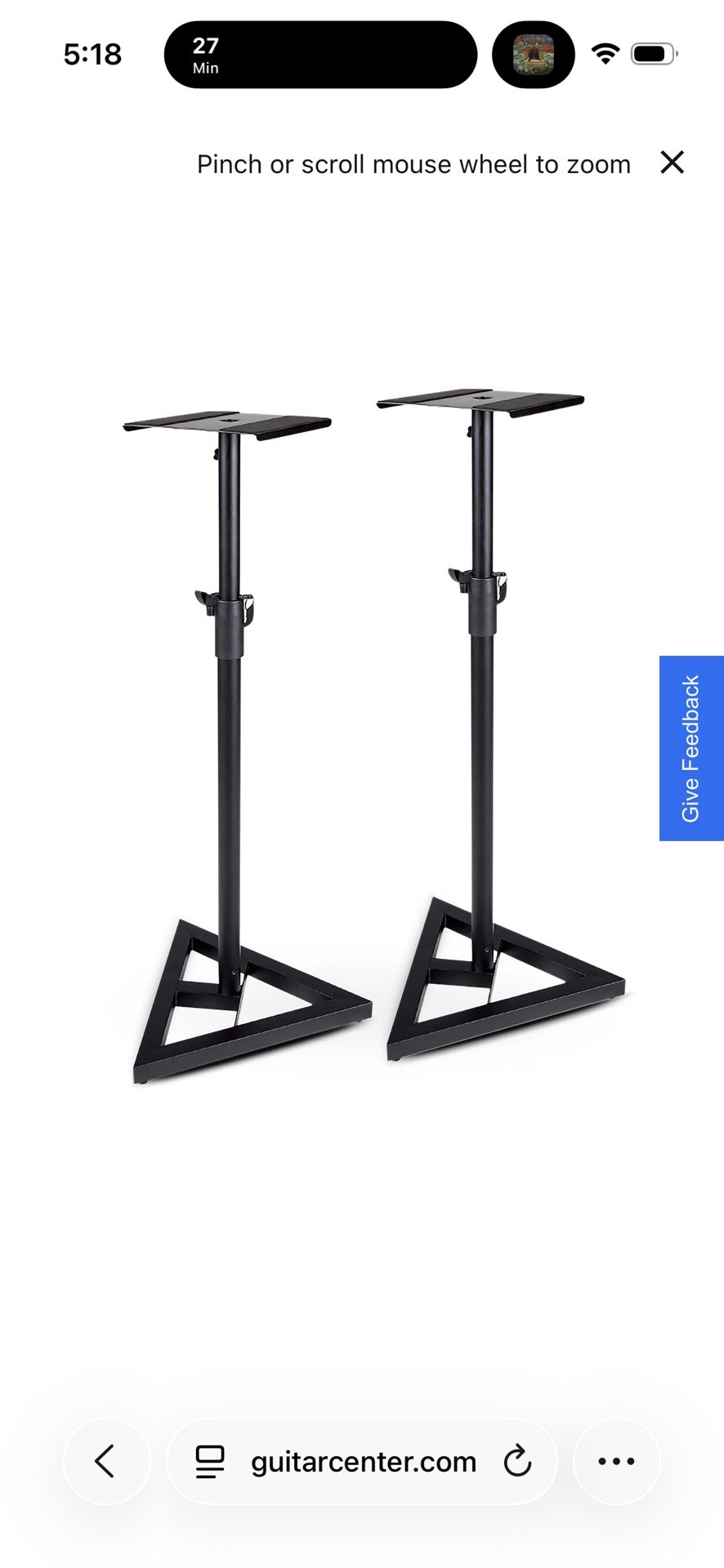The height and width of the screenshot is (1568, 724).
Task: Open the app thumbnail in the Dynamic Island
Action: pyautogui.click(x=533, y=54)
